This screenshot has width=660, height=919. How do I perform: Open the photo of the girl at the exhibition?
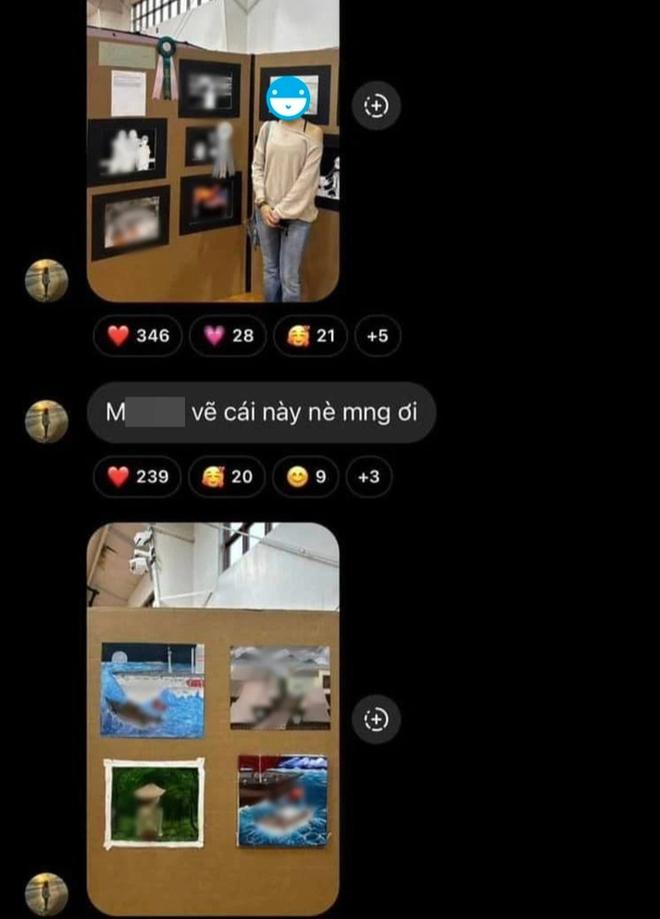pos(213,150)
